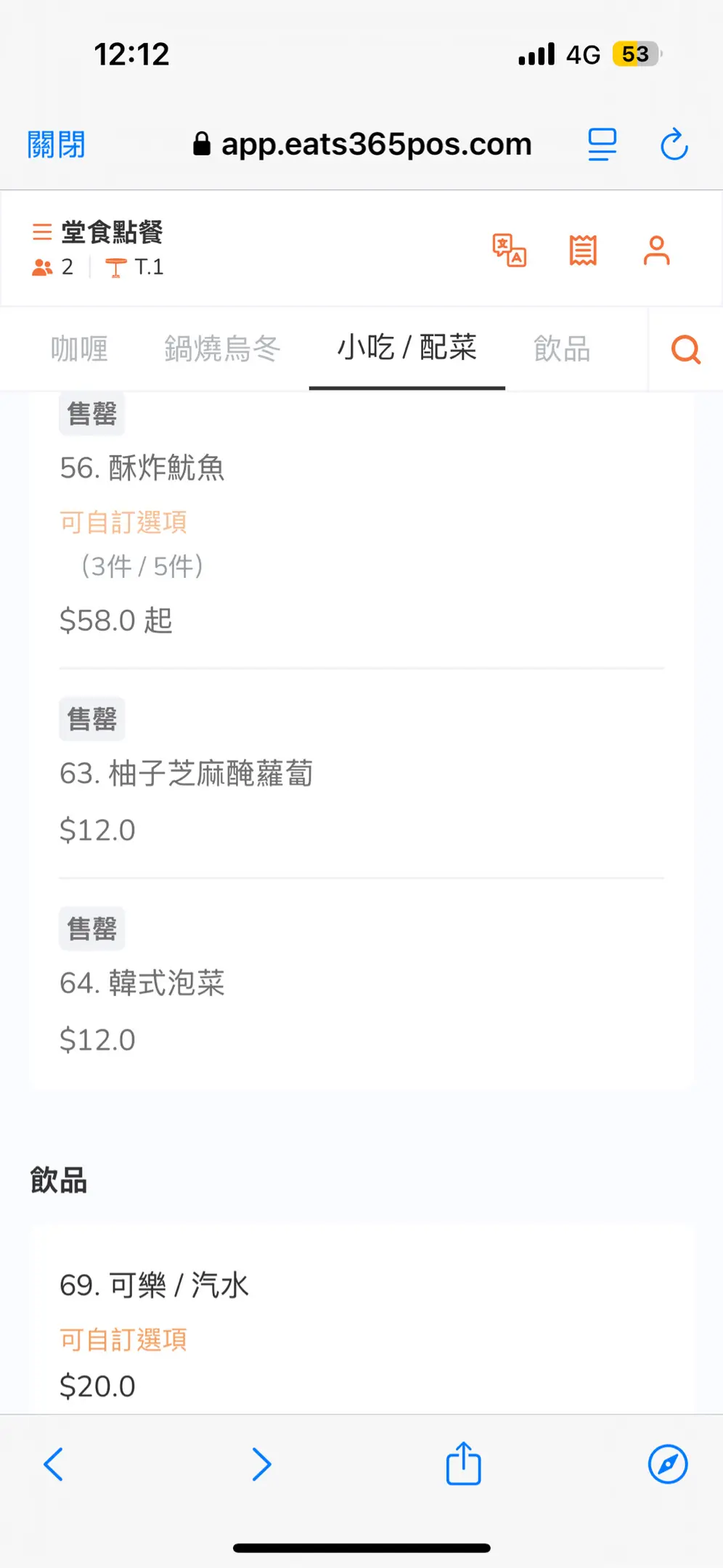Search the menu with the magnifier icon
This screenshot has width=723, height=1568.
tap(685, 349)
